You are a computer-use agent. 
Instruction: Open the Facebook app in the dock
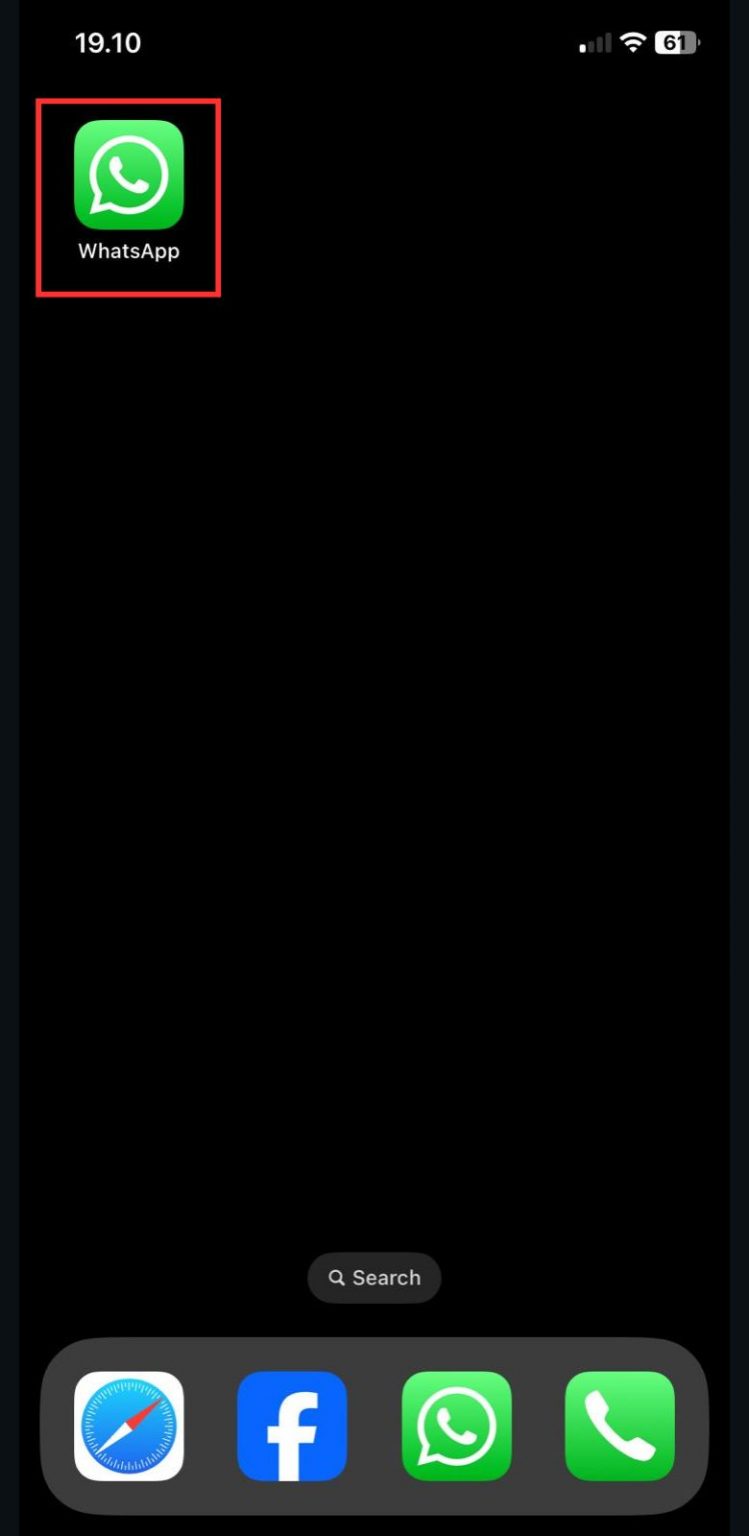click(292, 1425)
